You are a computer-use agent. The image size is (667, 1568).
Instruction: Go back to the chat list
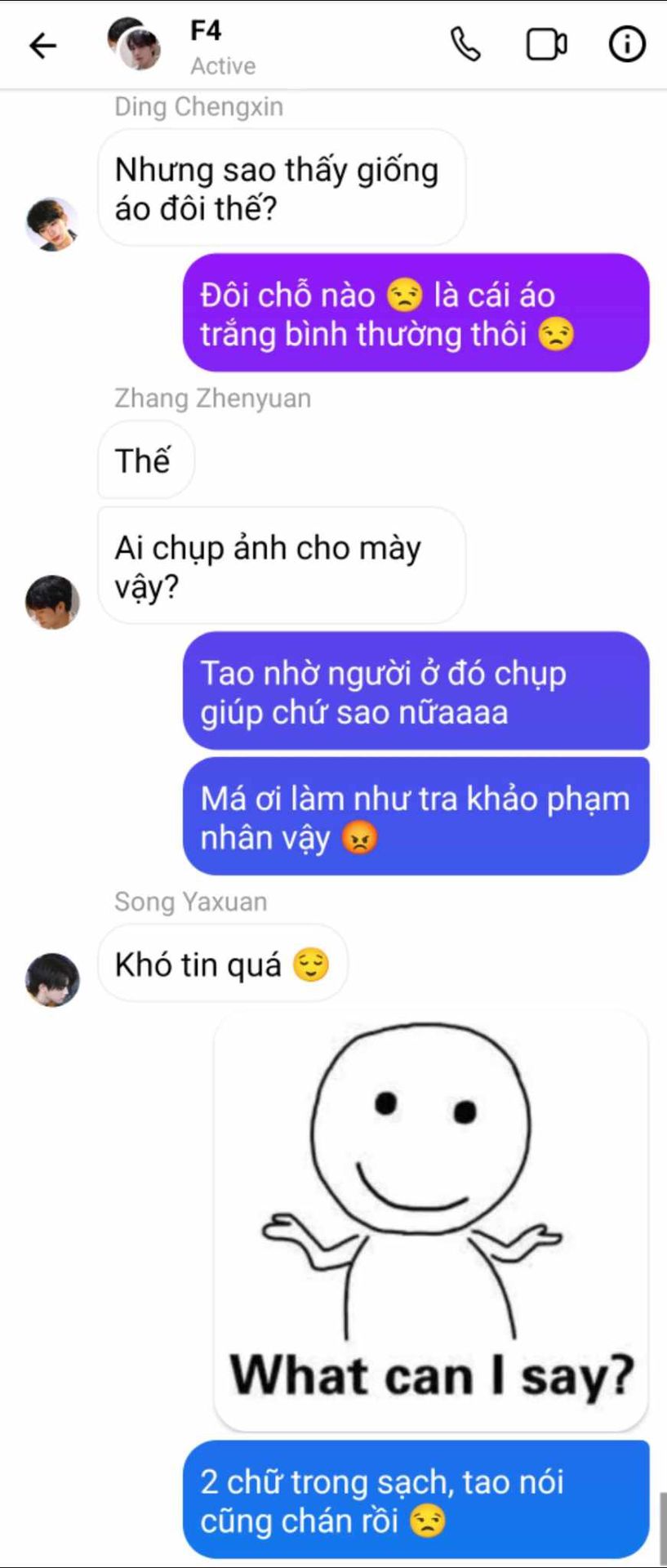pos(42,46)
